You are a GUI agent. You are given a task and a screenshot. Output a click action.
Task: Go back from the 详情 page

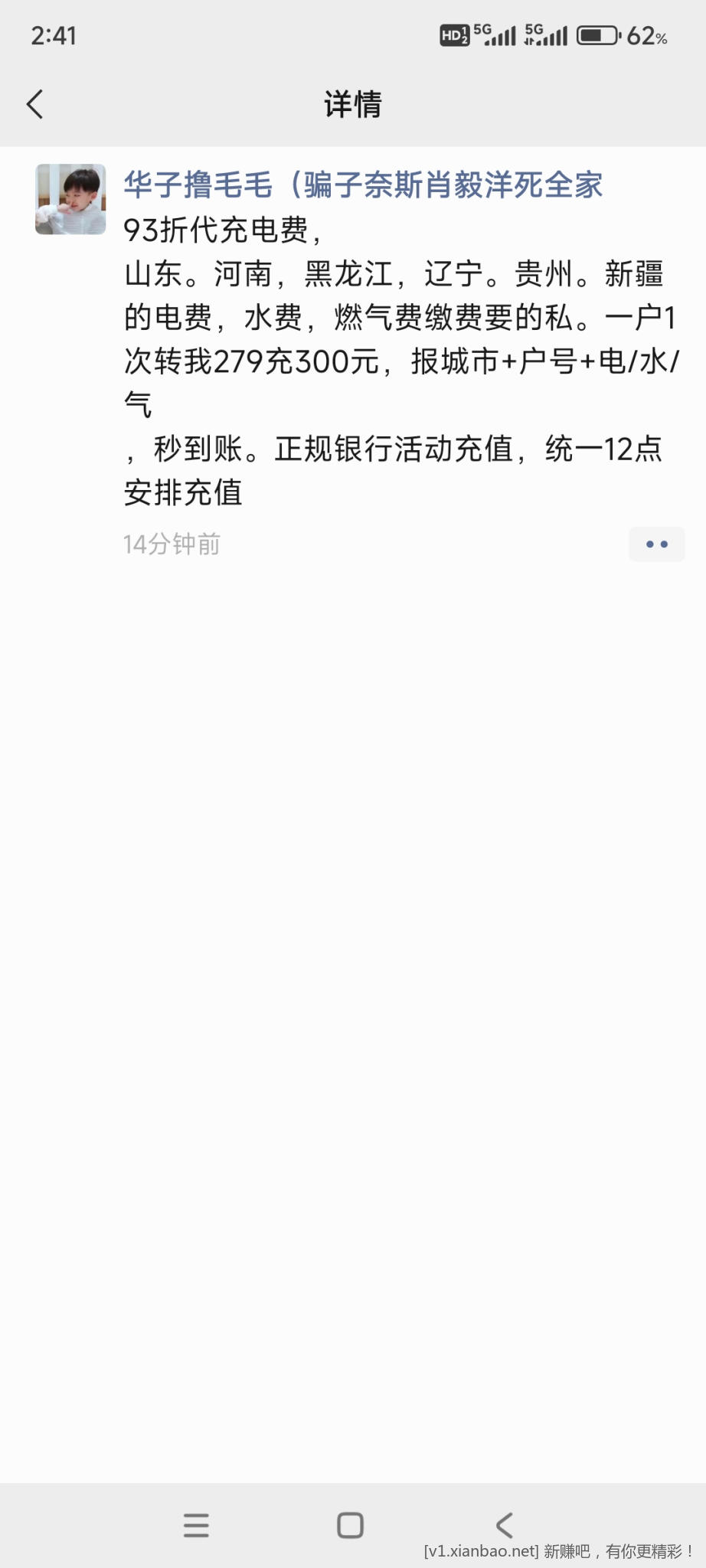[x=35, y=104]
